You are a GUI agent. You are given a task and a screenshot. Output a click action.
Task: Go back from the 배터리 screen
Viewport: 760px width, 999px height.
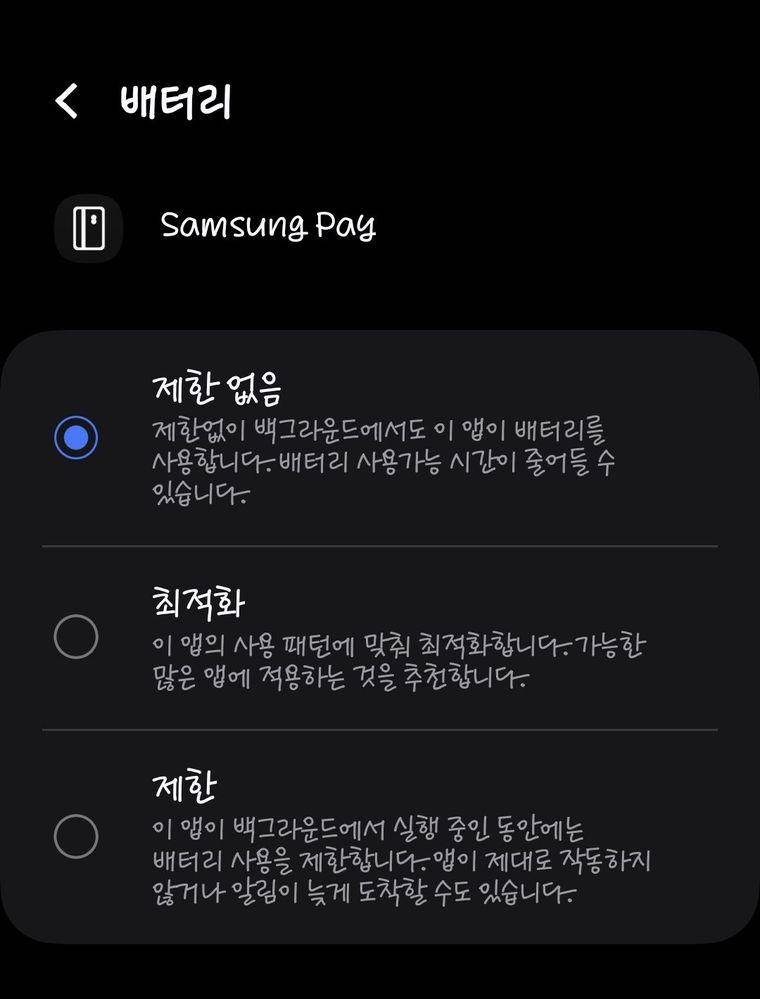pyautogui.click(x=67, y=101)
